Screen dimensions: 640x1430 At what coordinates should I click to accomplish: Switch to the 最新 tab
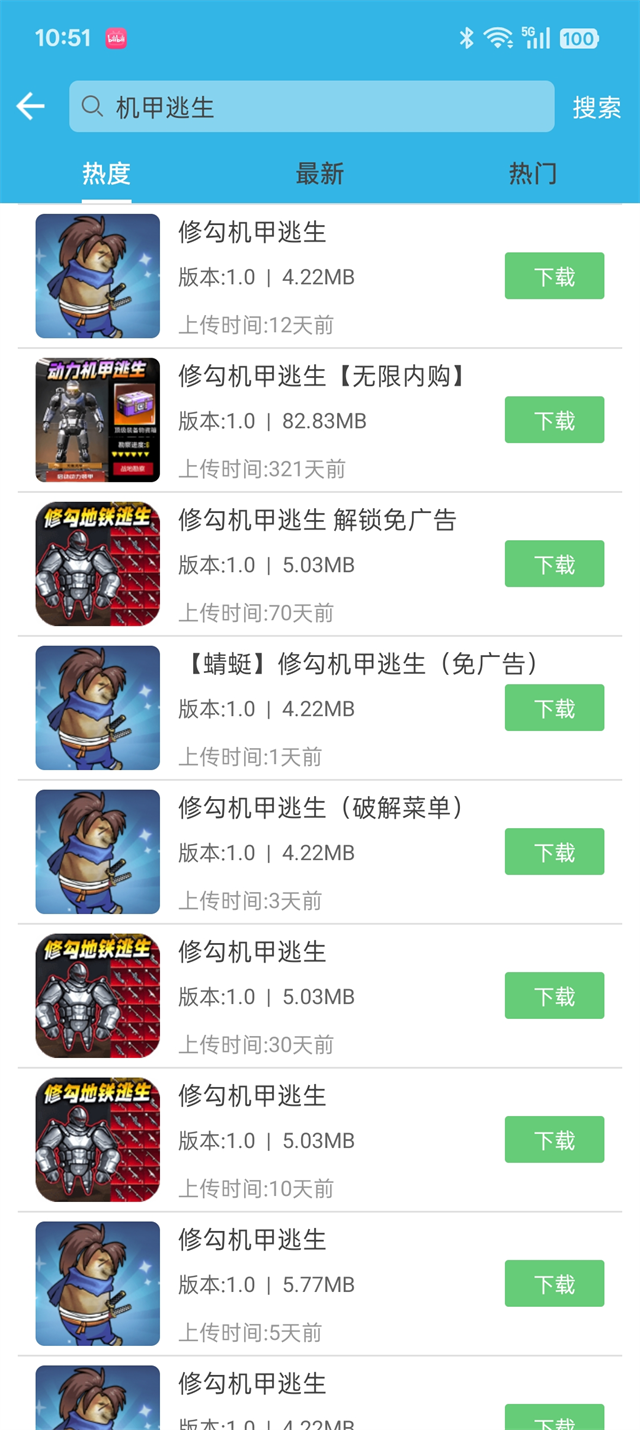point(320,174)
